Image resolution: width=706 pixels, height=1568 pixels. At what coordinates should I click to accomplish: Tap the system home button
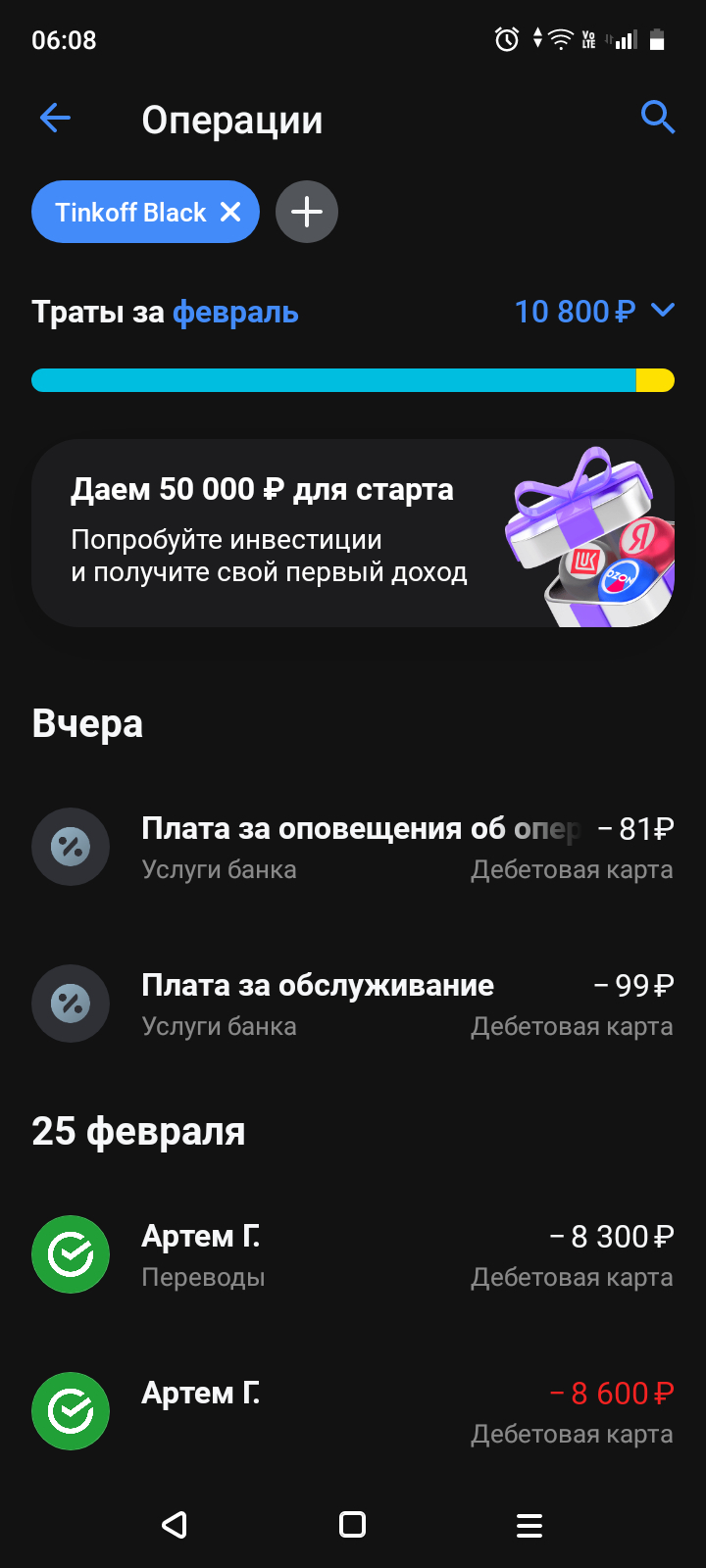click(x=352, y=1525)
